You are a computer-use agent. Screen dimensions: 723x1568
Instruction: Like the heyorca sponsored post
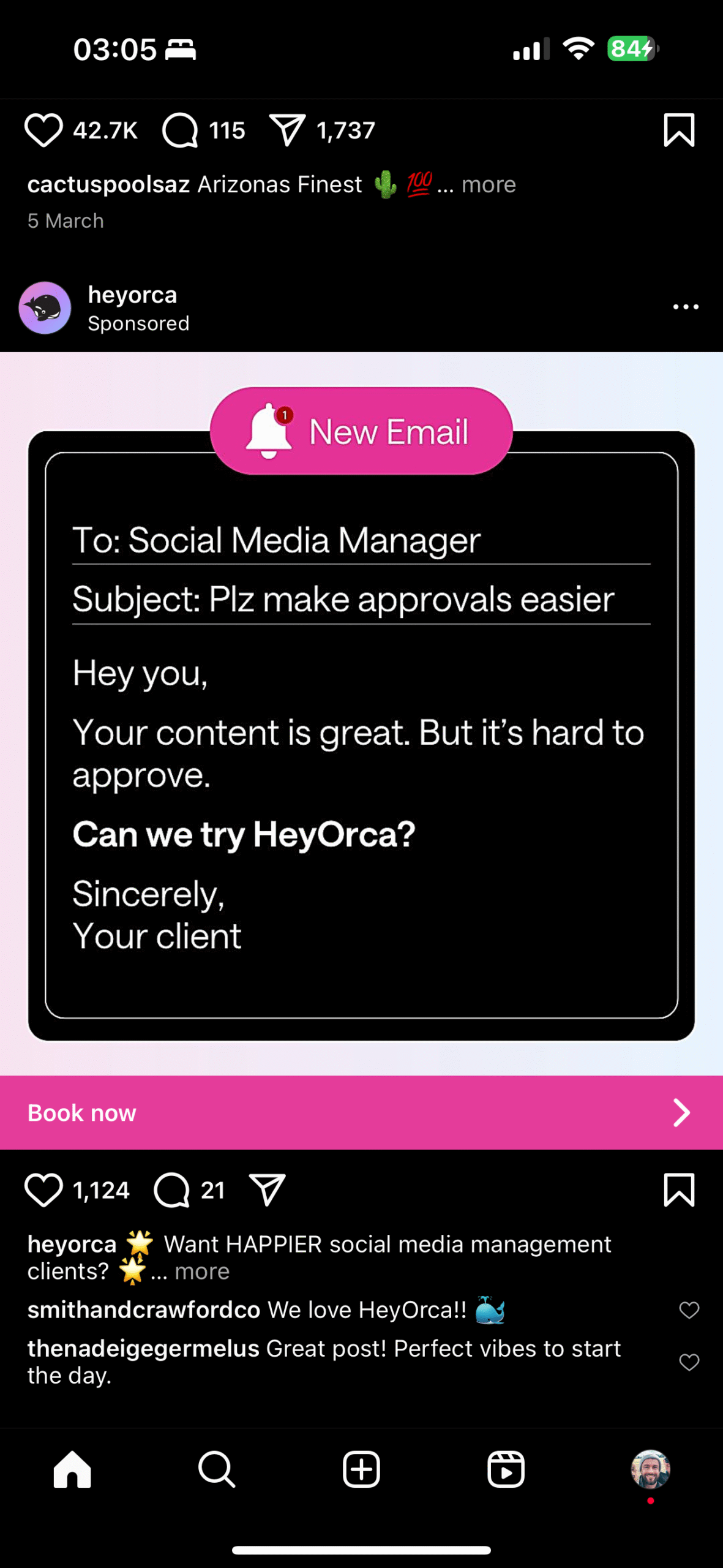point(43,1190)
